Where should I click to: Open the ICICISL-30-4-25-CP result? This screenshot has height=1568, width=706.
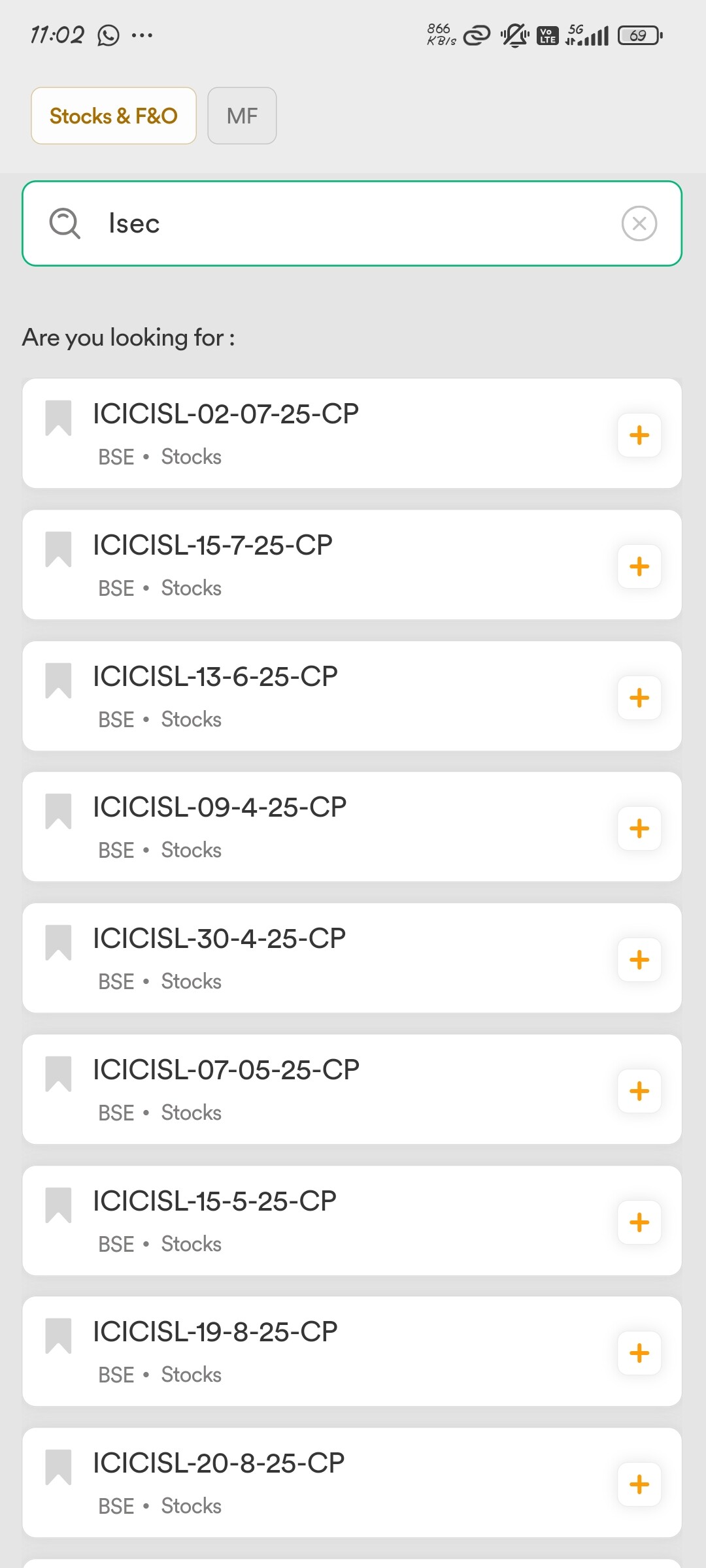[x=352, y=958]
